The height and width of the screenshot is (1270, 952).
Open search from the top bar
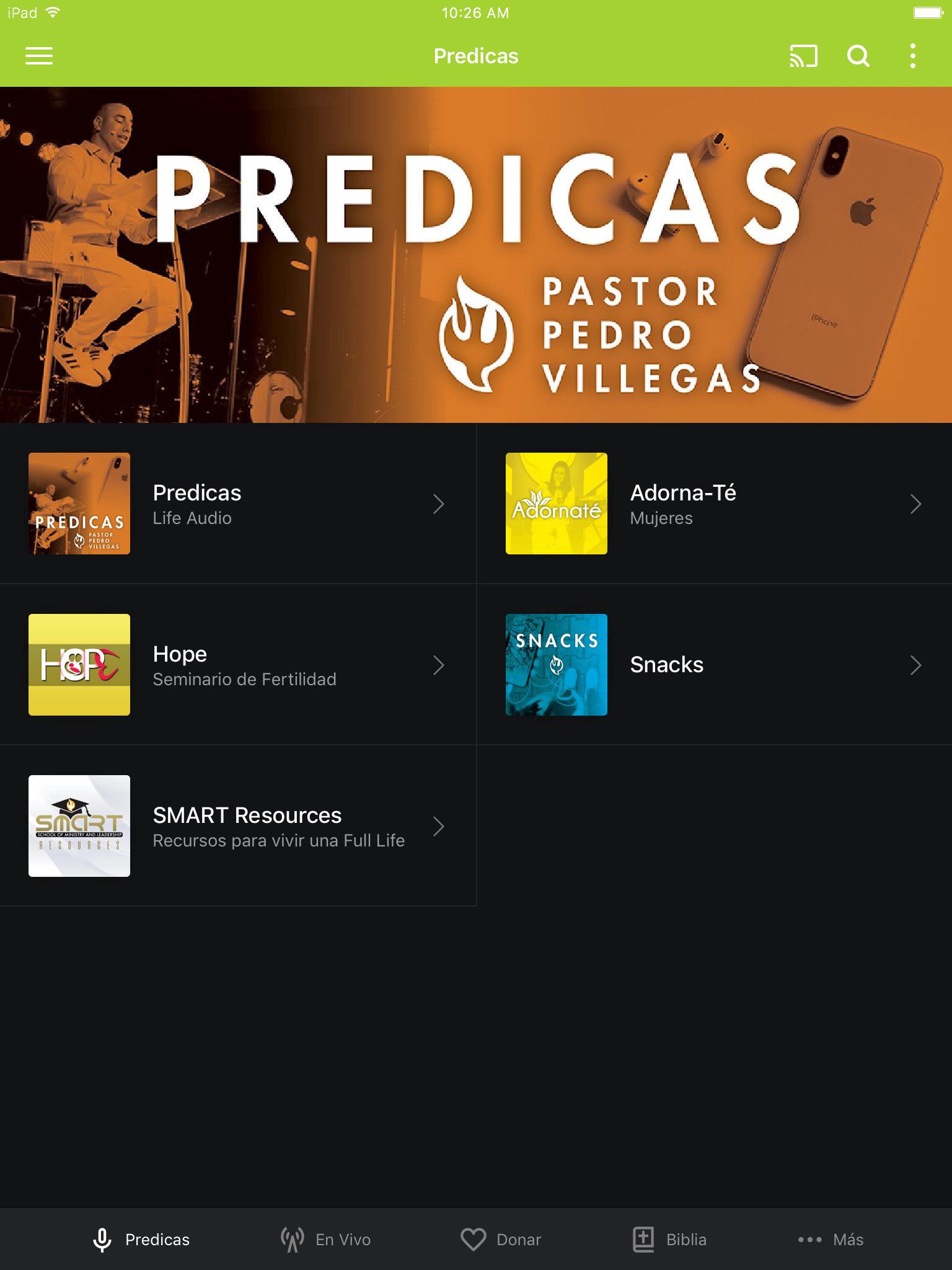[x=858, y=56]
